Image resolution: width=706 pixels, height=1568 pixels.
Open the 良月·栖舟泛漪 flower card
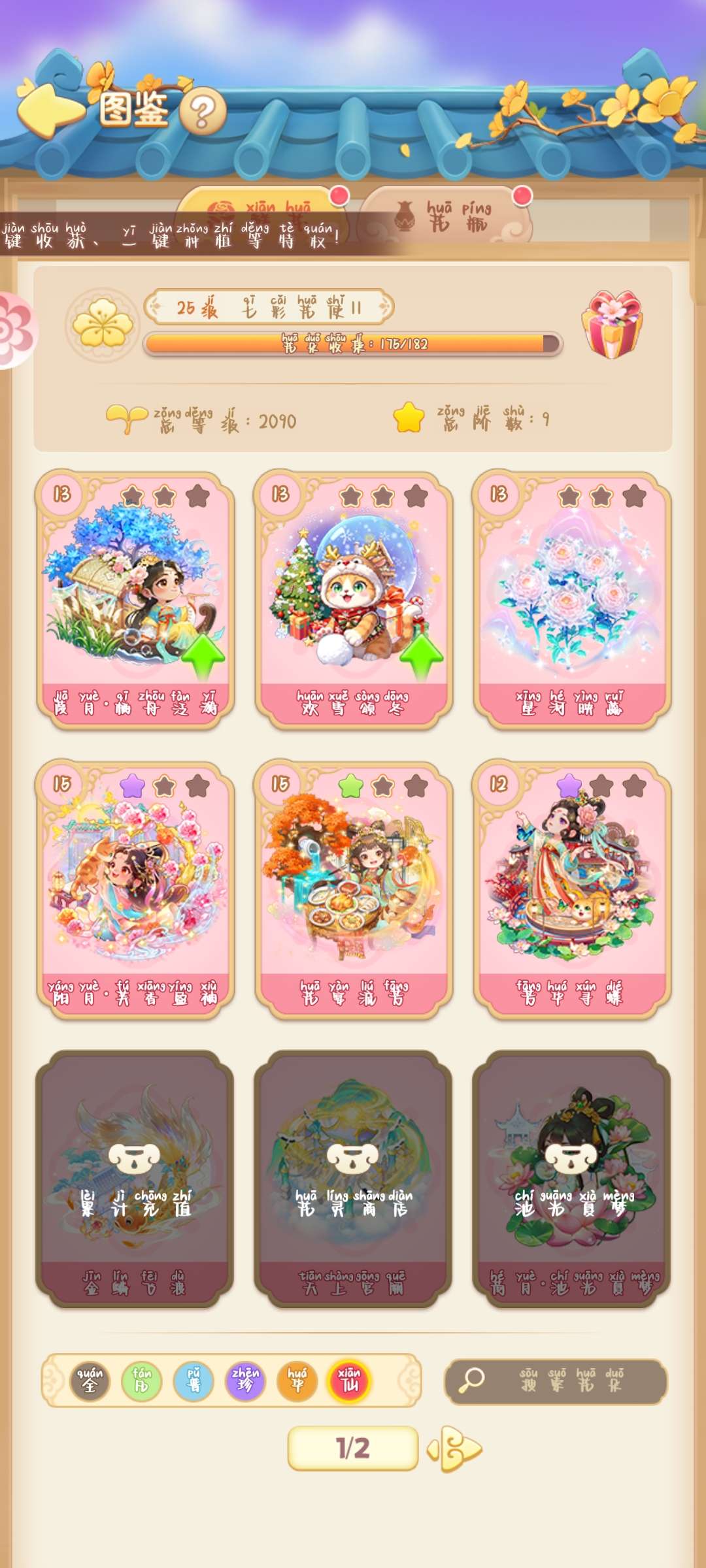click(135, 598)
